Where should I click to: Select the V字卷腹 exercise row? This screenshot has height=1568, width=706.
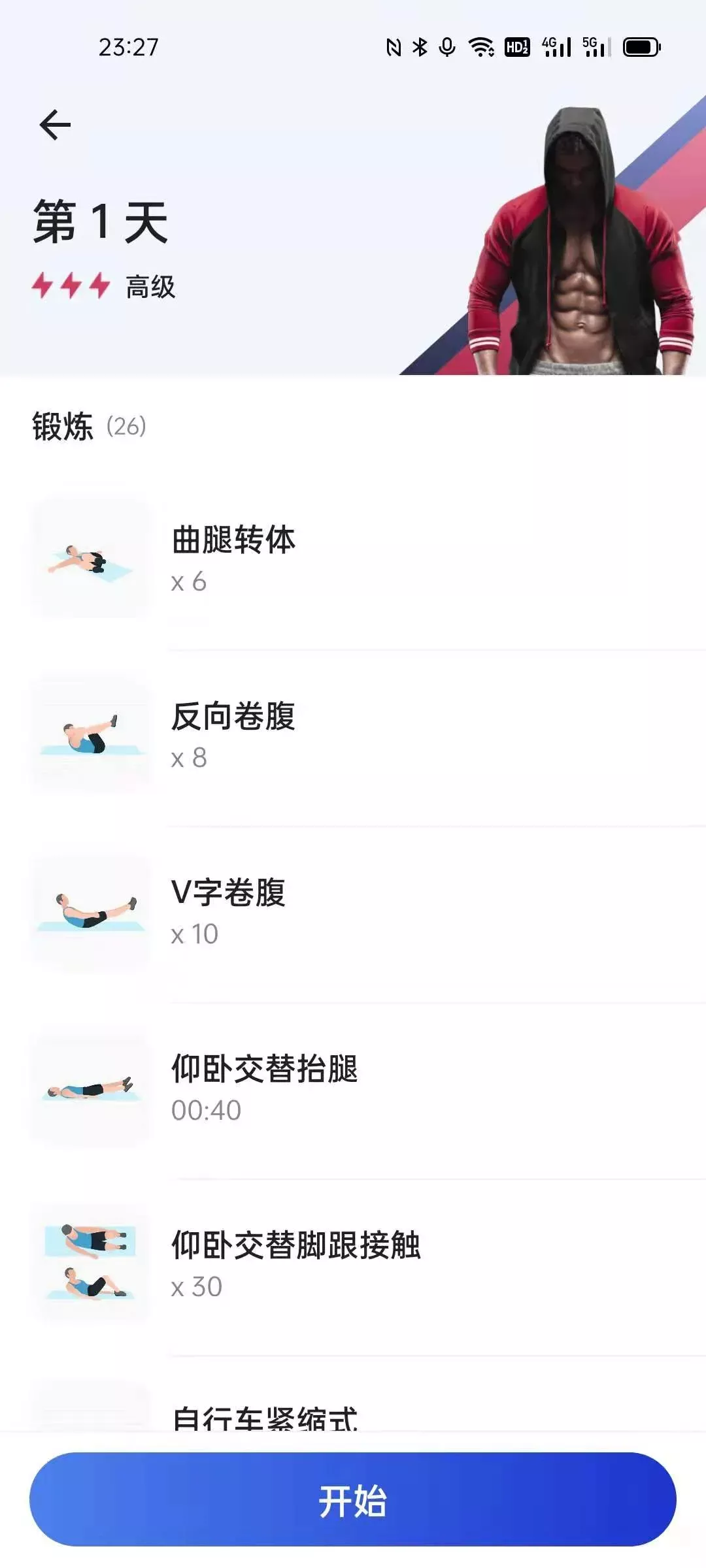click(x=353, y=913)
